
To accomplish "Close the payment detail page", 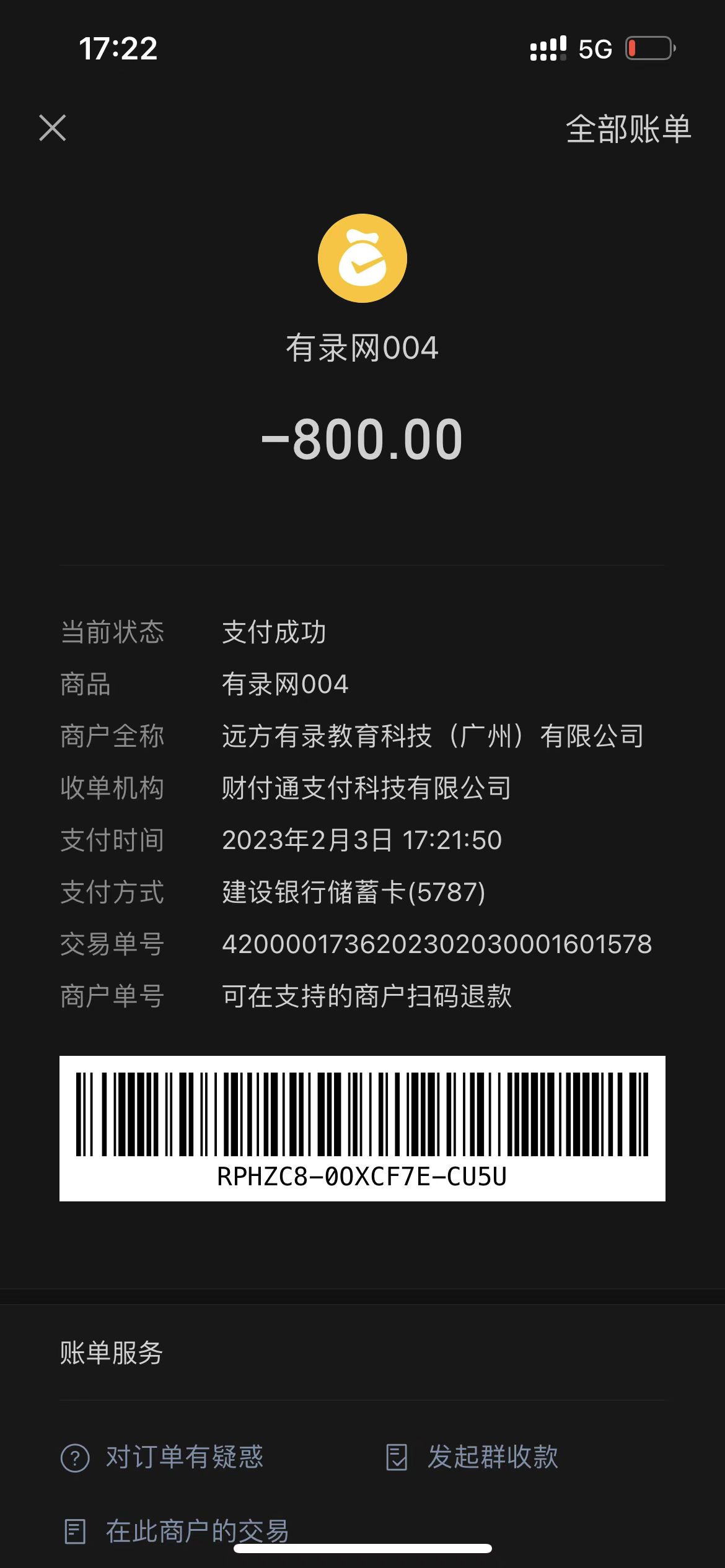I will pos(53,128).
